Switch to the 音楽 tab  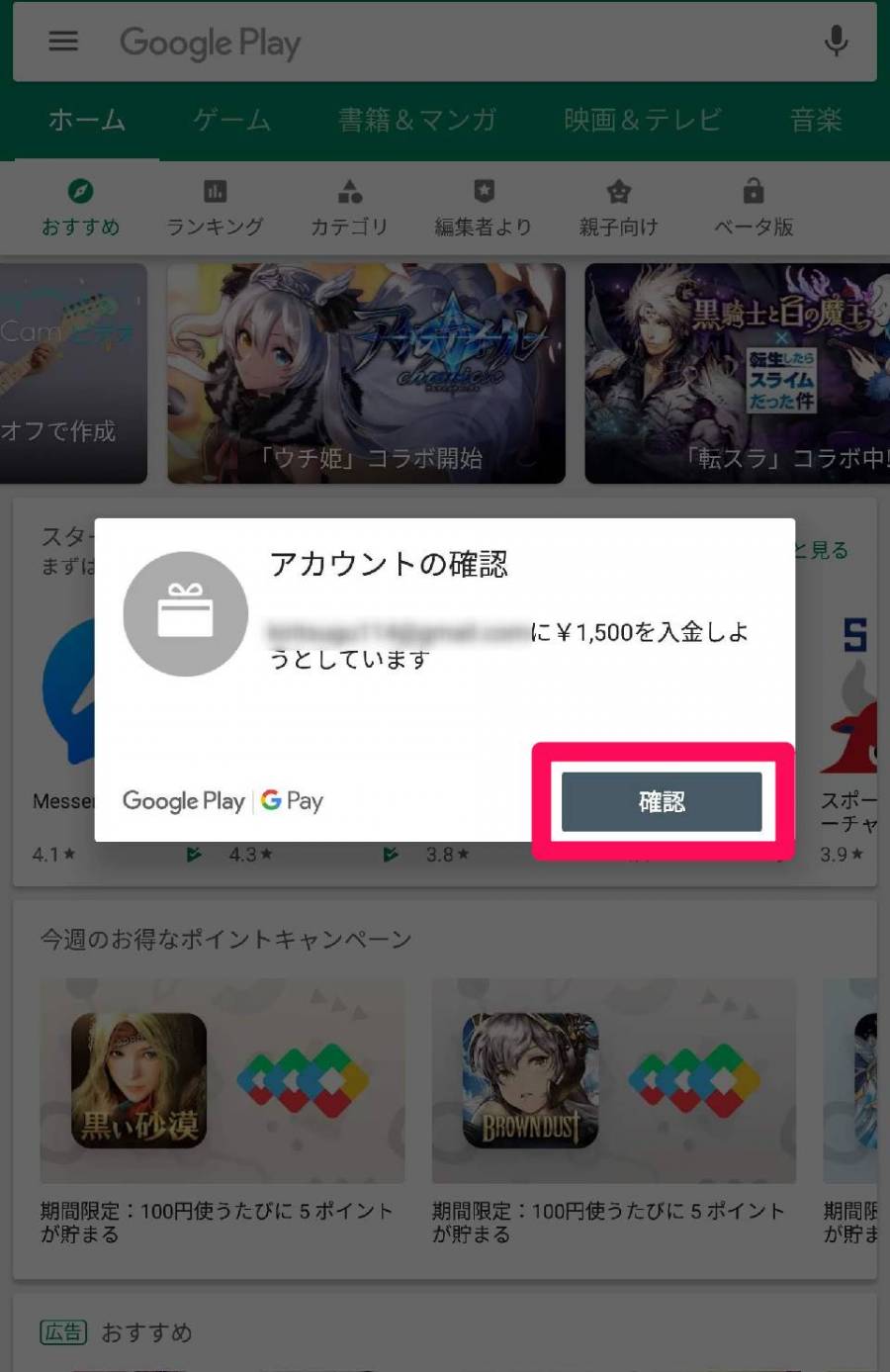[816, 121]
